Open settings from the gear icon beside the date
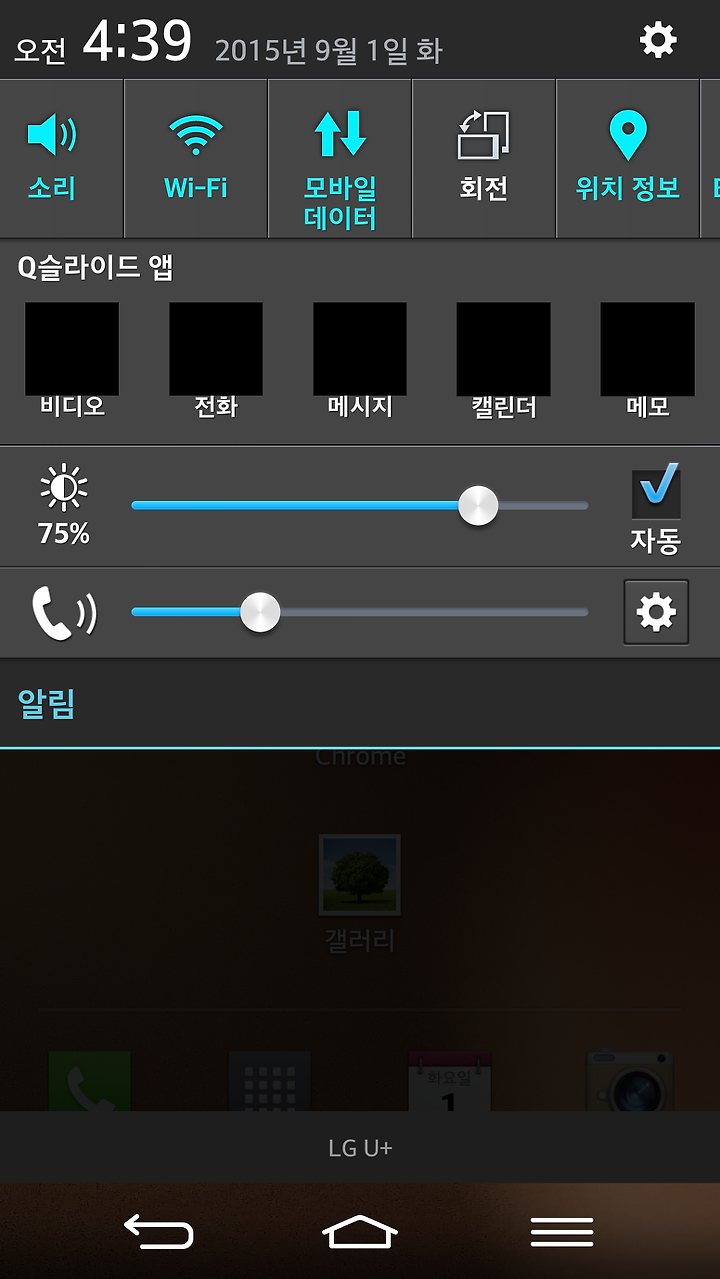This screenshot has width=720, height=1279. tap(658, 40)
